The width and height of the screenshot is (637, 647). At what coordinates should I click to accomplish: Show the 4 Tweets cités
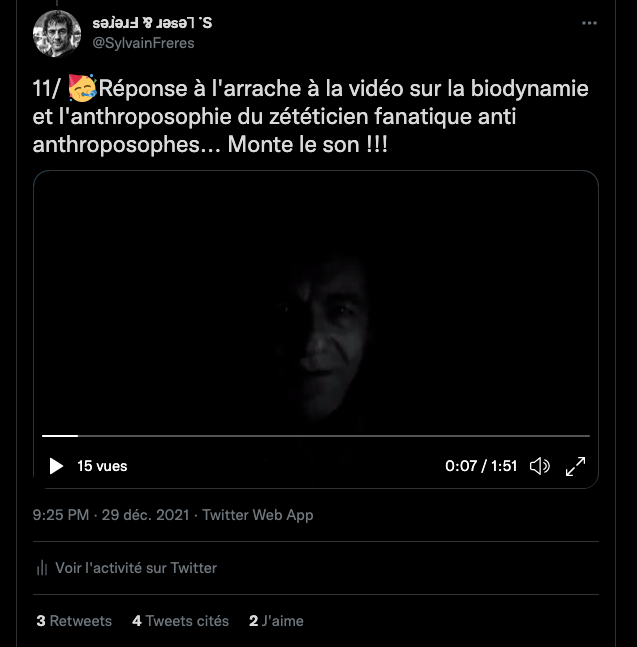(x=180, y=621)
